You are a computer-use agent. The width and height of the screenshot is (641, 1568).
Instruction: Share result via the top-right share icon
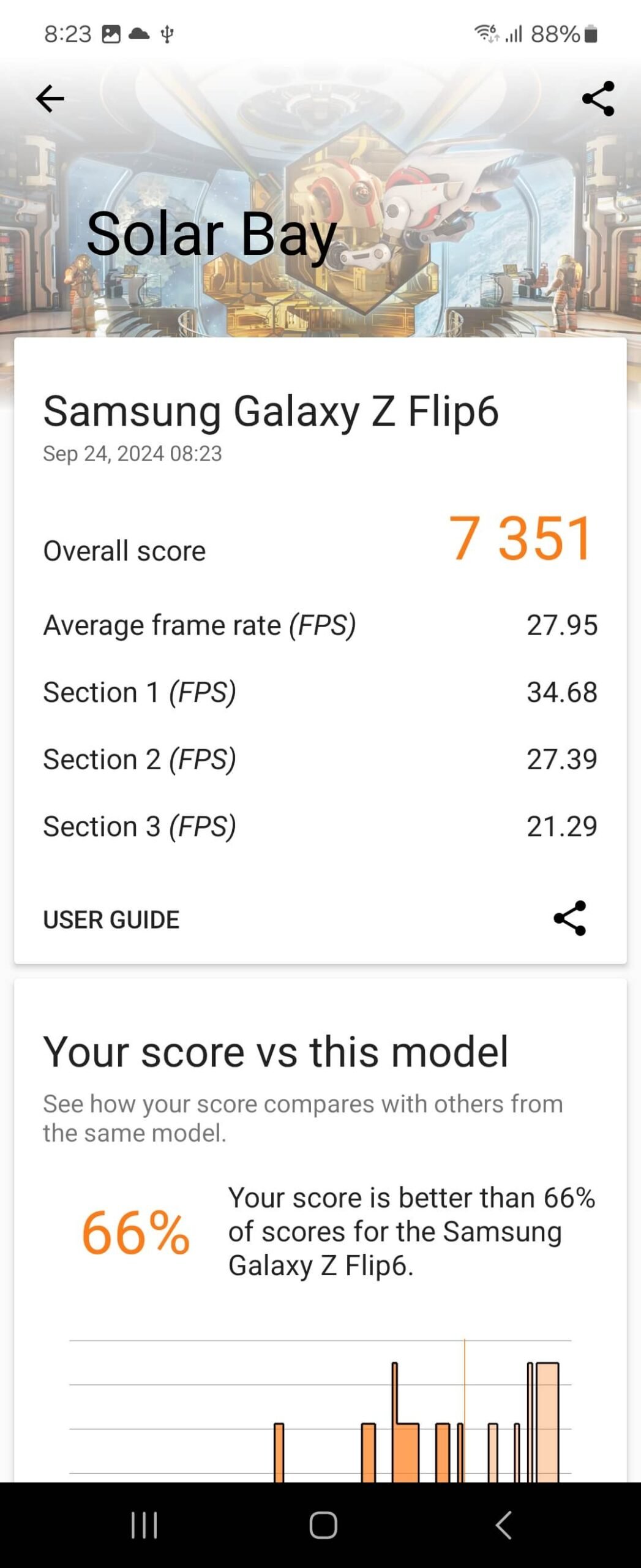coord(598,99)
